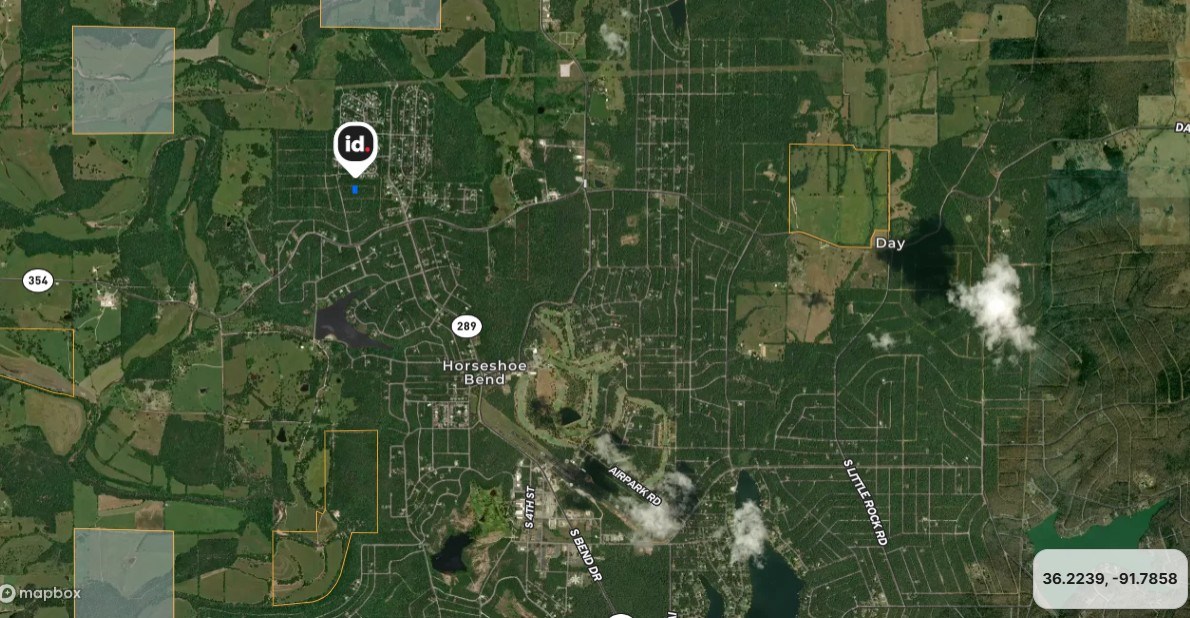Open the Mapbox attribution logo
The width and height of the screenshot is (1190, 618).
click(x=41, y=593)
